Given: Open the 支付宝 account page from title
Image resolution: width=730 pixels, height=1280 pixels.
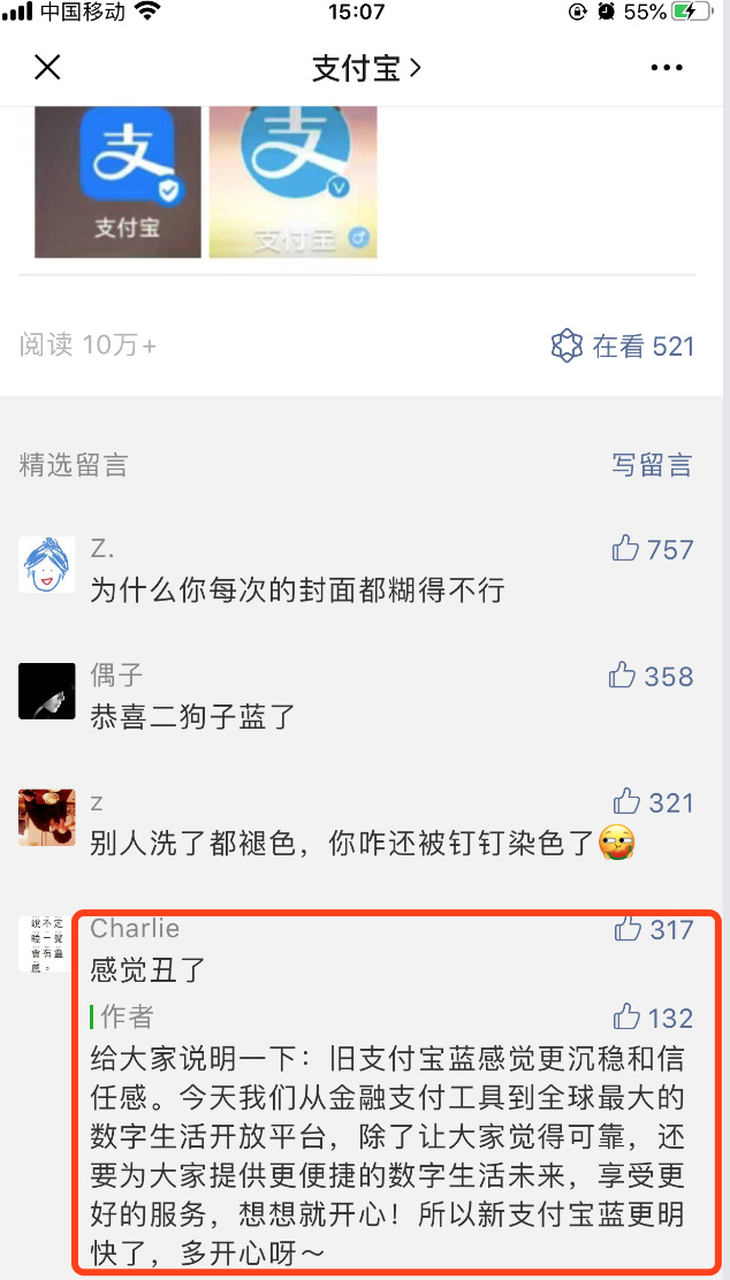Looking at the screenshot, I should 366,68.
